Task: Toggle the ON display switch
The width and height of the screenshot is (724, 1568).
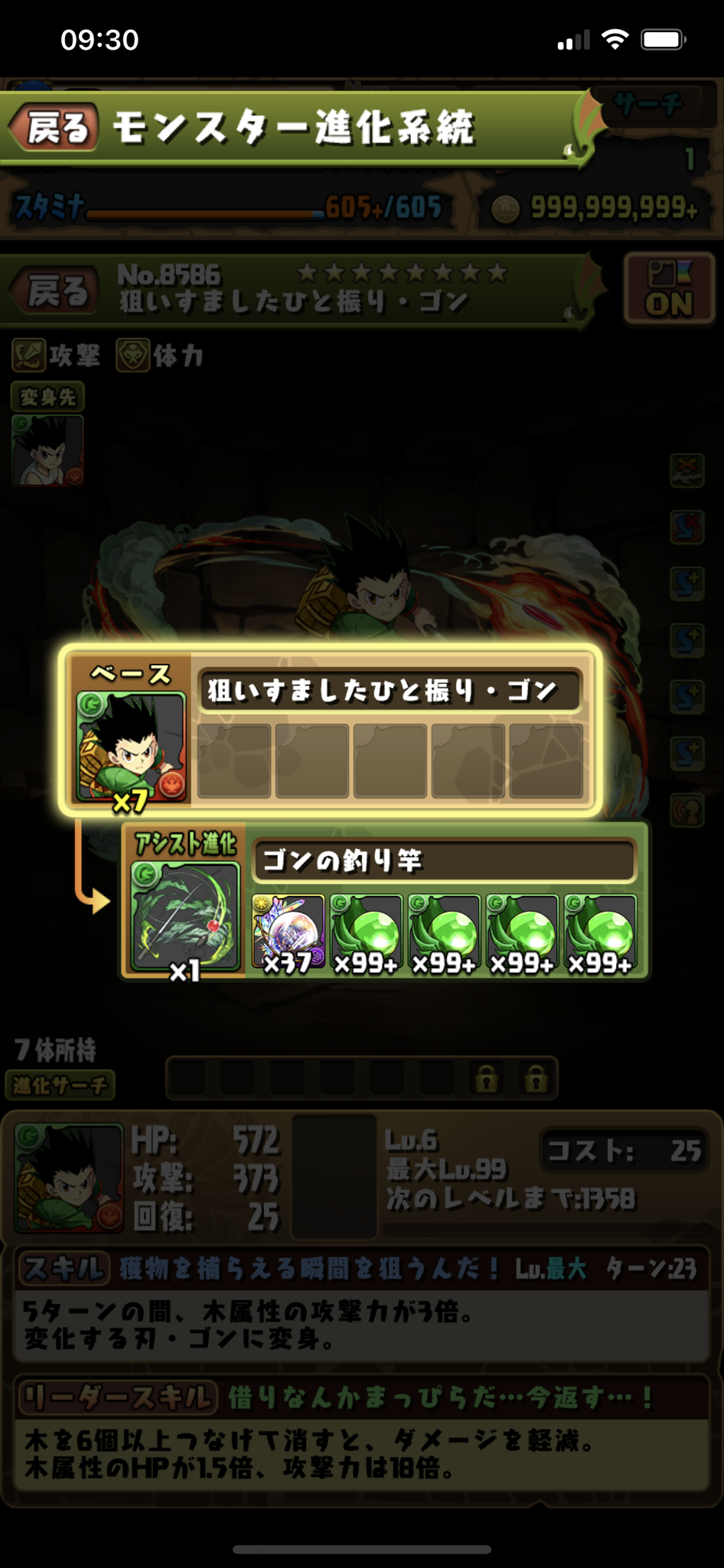Action: 669,289
